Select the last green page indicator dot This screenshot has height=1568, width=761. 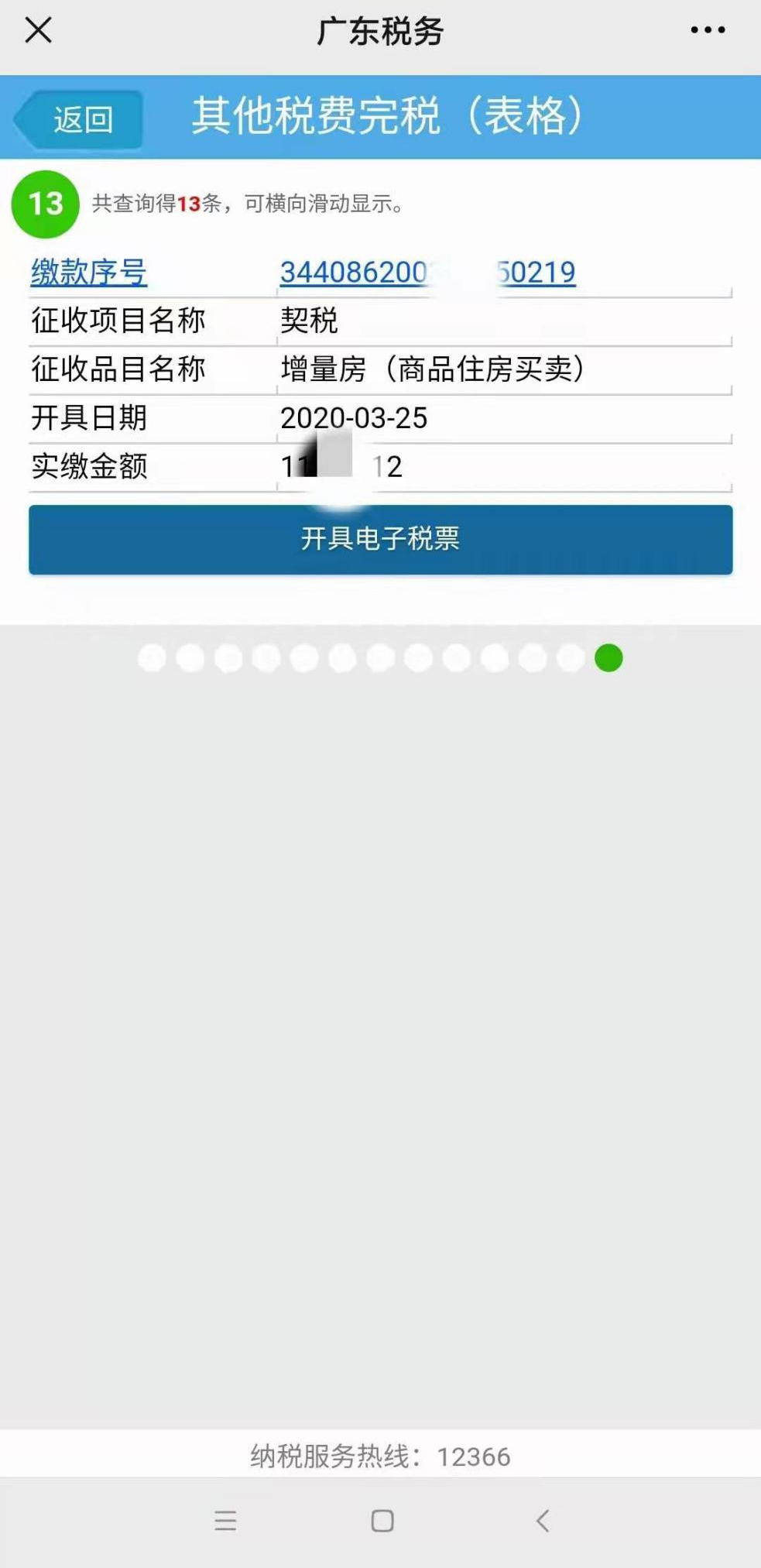pos(608,658)
